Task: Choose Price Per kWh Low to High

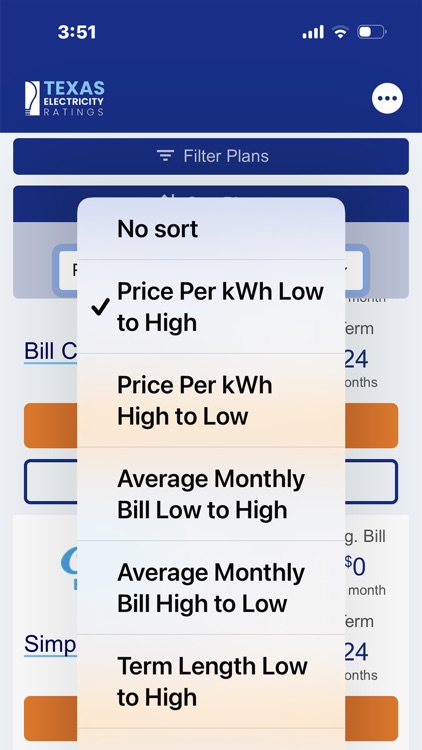Action: coord(211,307)
